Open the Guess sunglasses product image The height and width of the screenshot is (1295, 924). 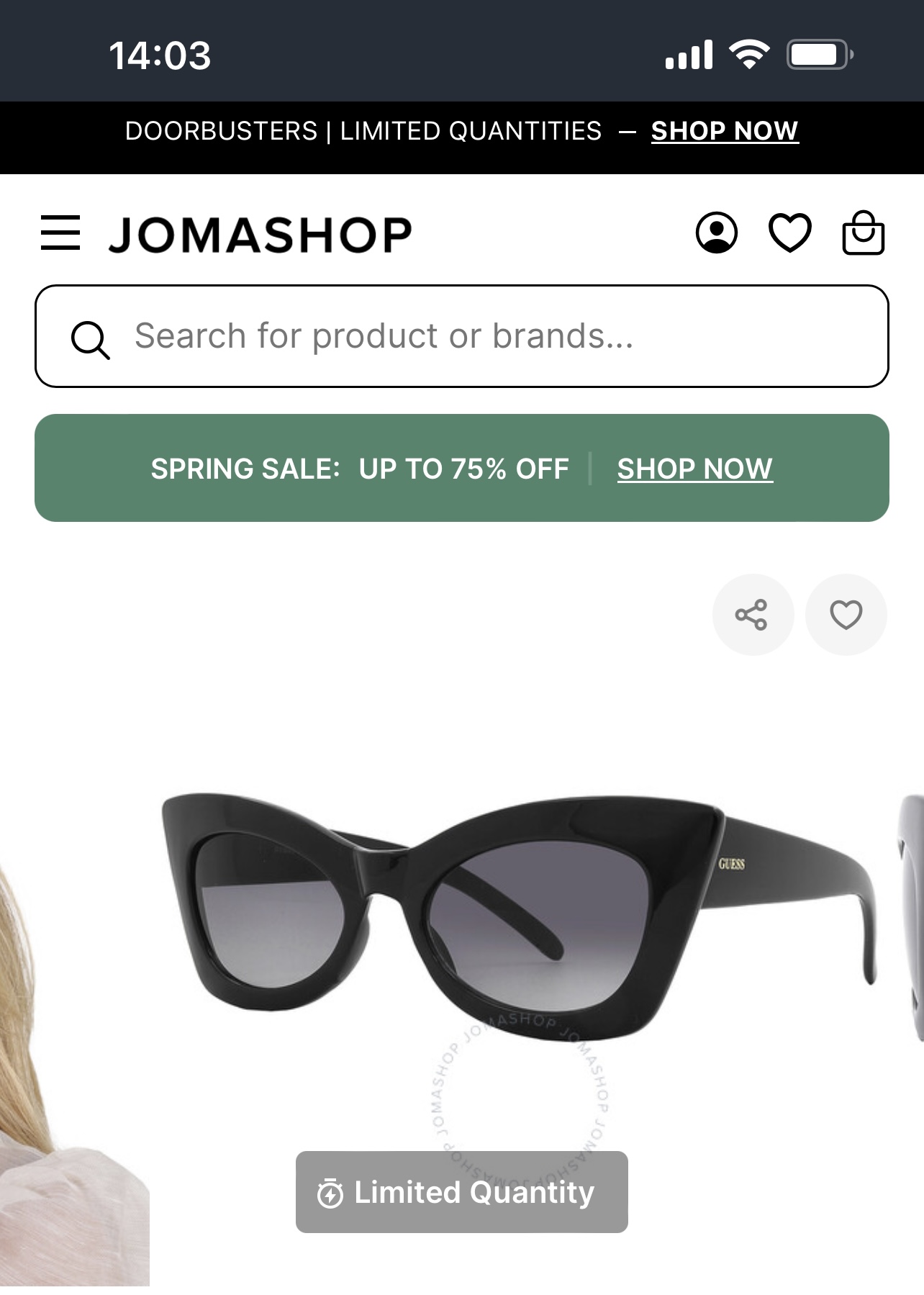(x=518, y=914)
